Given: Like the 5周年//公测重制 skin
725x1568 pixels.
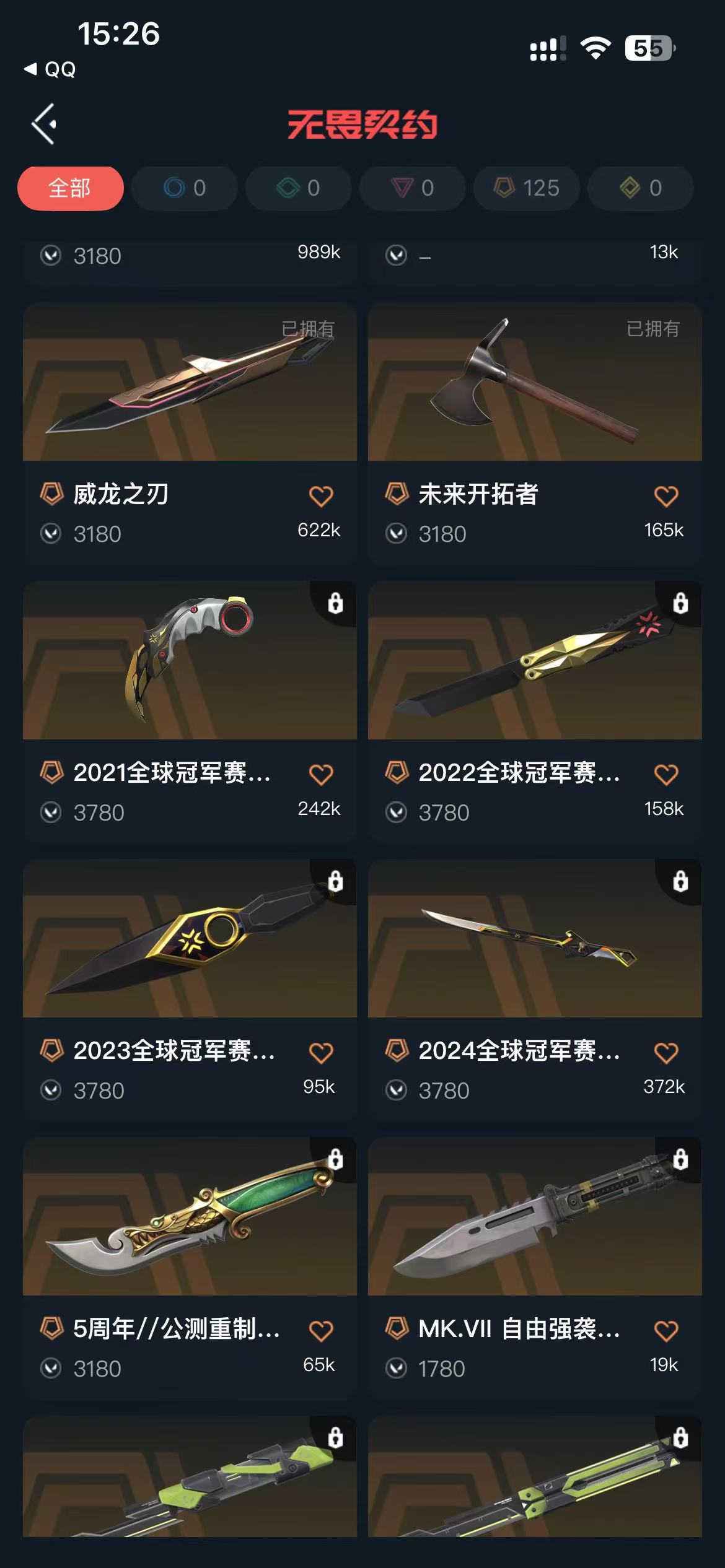Looking at the screenshot, I should (x=321, y=1331).
